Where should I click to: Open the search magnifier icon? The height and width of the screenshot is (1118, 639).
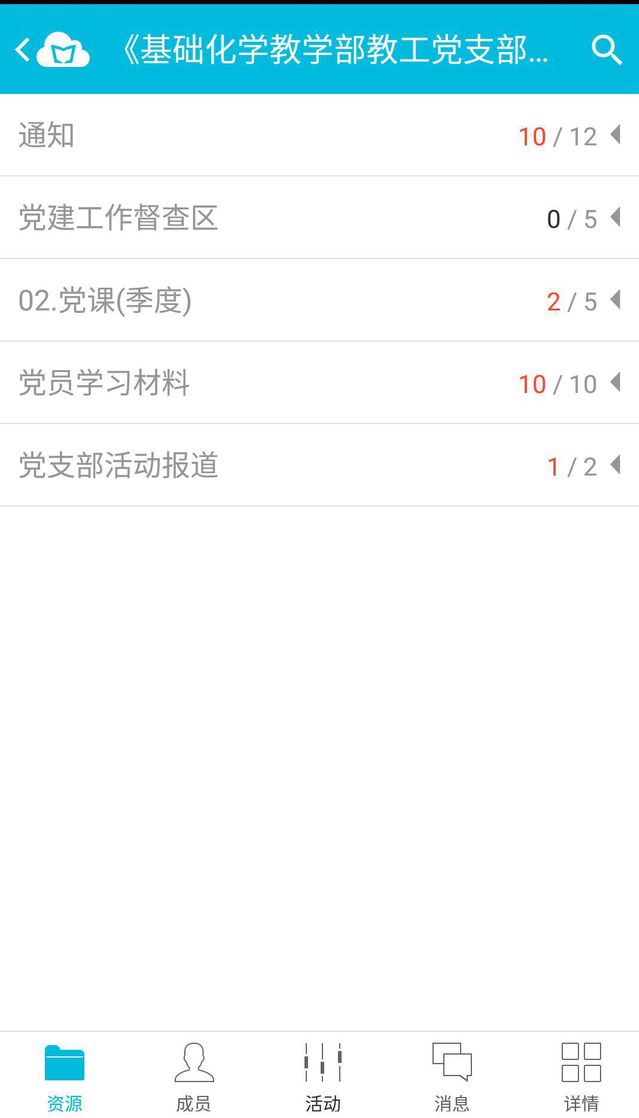[x=606, y=50]
